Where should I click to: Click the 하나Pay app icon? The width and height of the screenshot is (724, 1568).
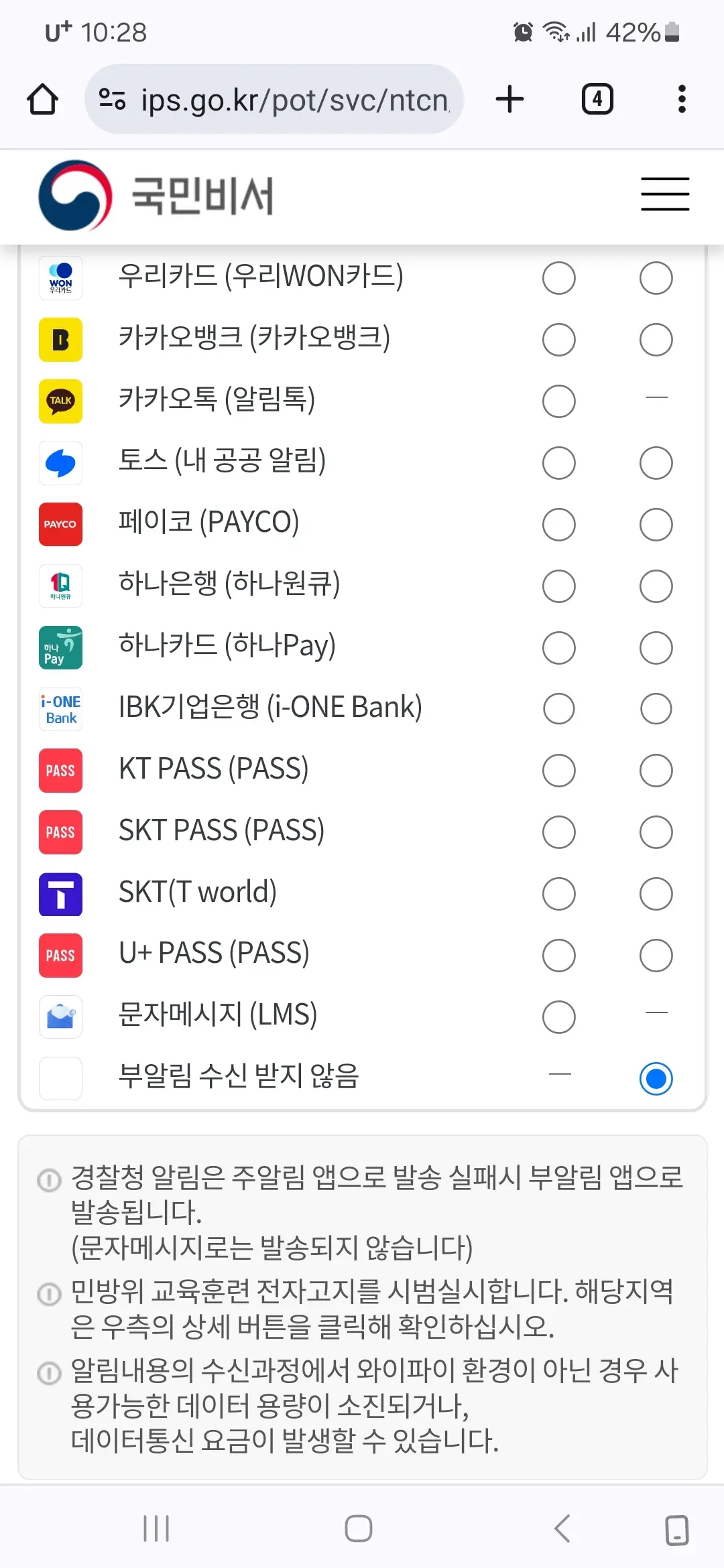pos(60,647)
